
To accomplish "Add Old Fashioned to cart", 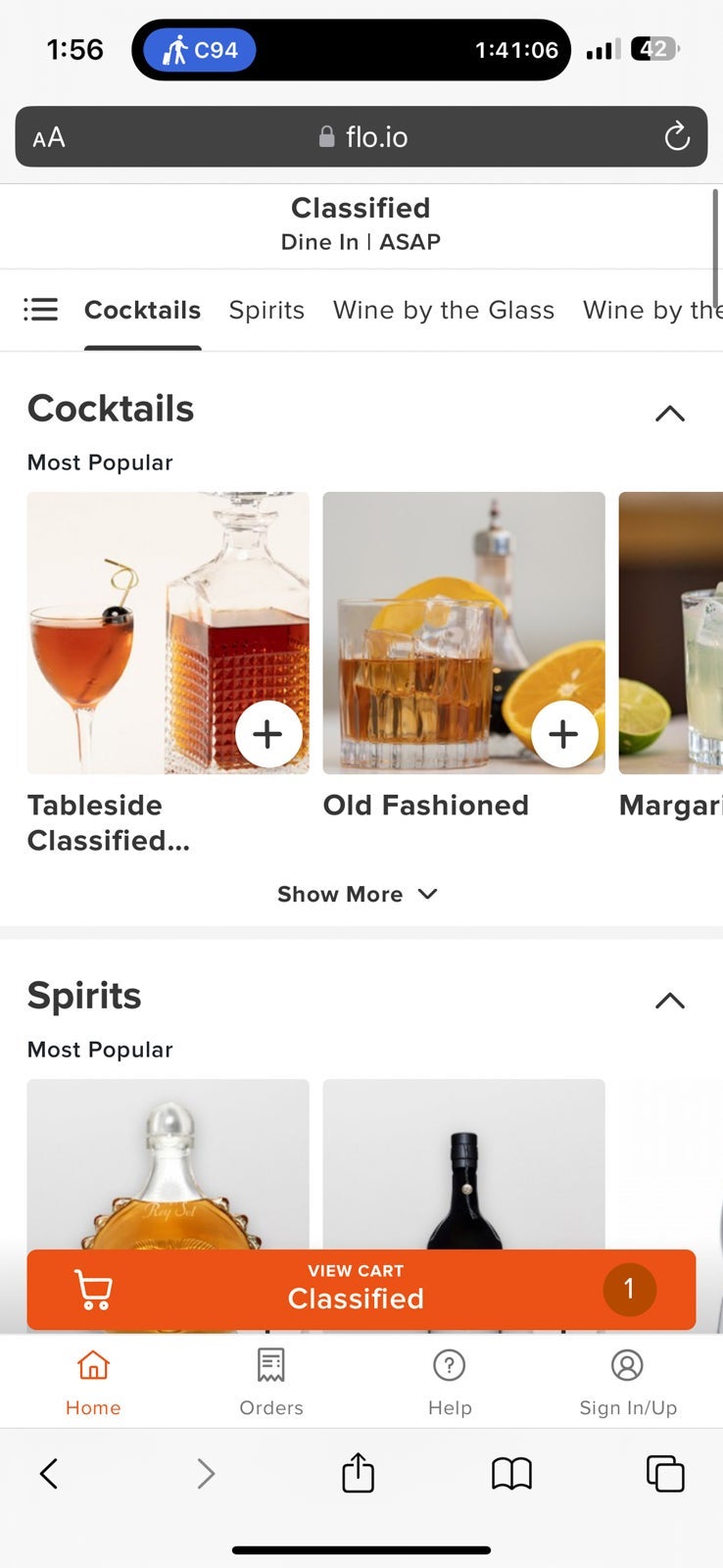I will [x=563, y=734].
